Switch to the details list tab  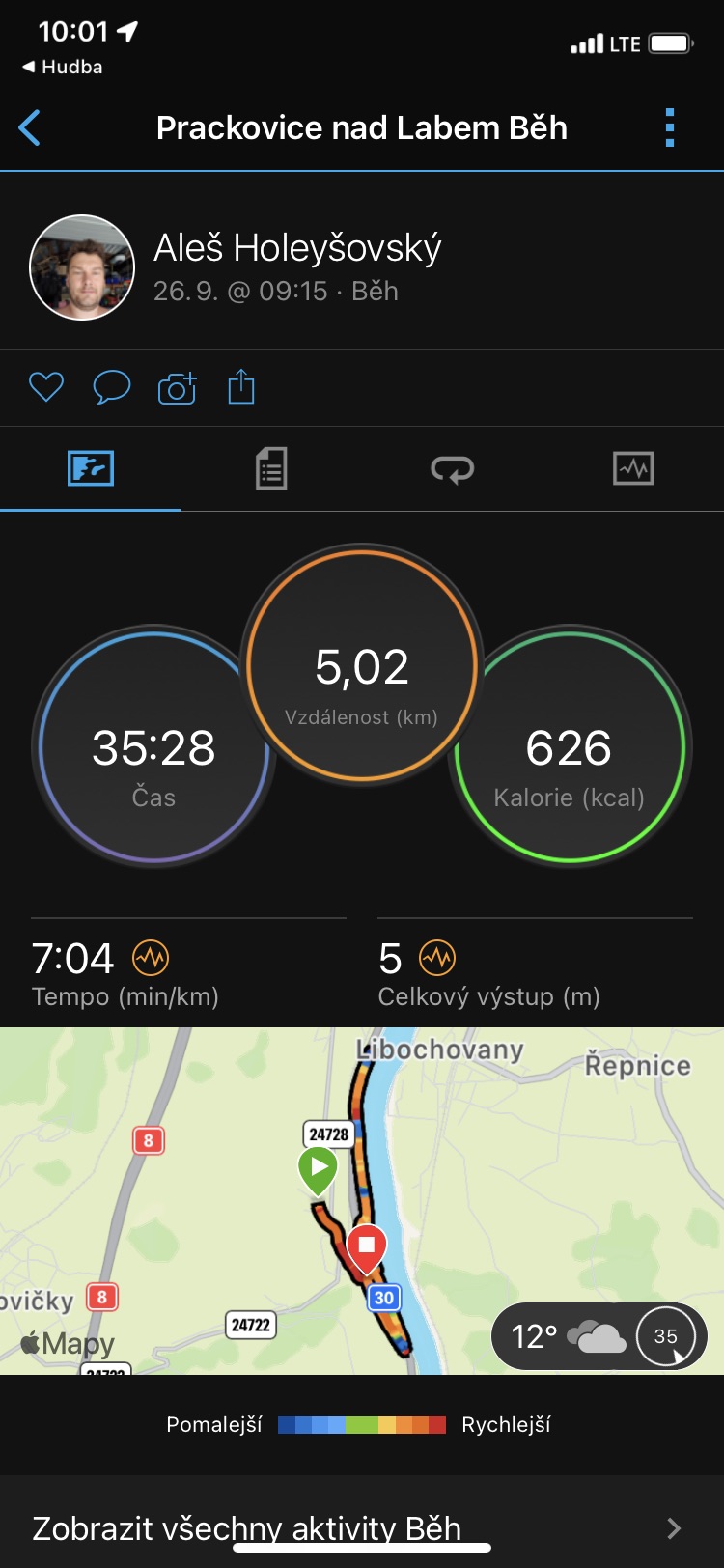271,468
